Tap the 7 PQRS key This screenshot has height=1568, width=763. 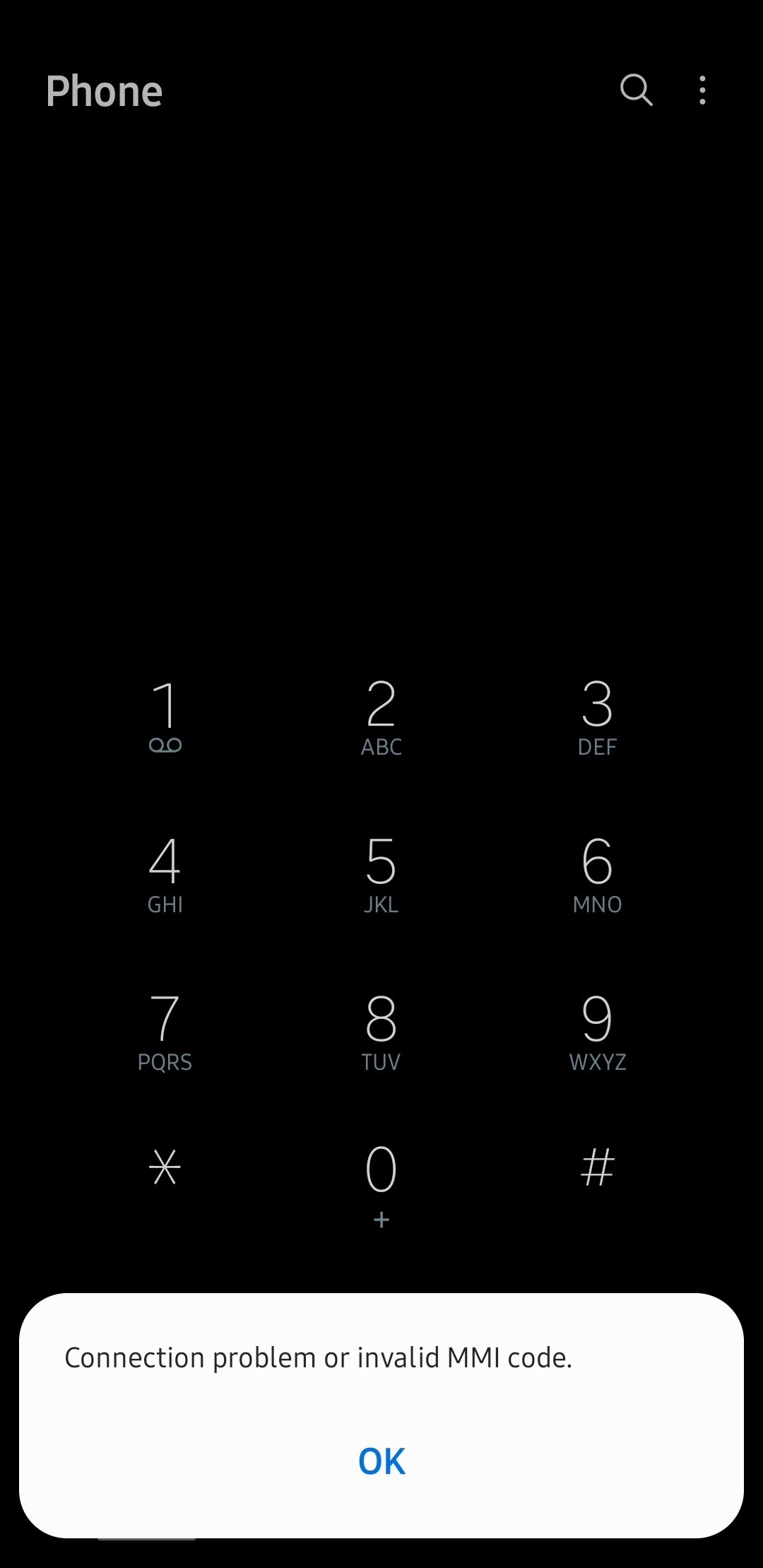click(x=165, y=1032)
